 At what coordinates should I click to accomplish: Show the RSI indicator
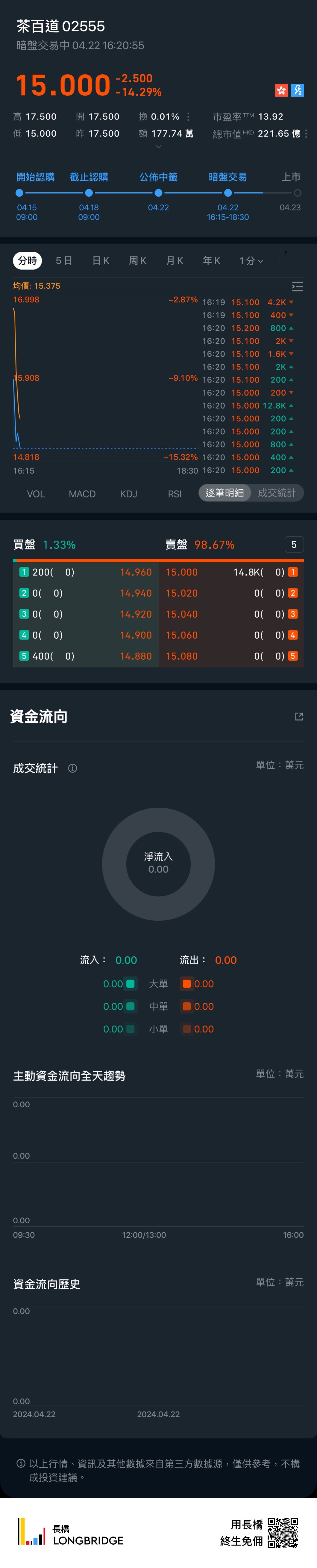tap(175, 494)
